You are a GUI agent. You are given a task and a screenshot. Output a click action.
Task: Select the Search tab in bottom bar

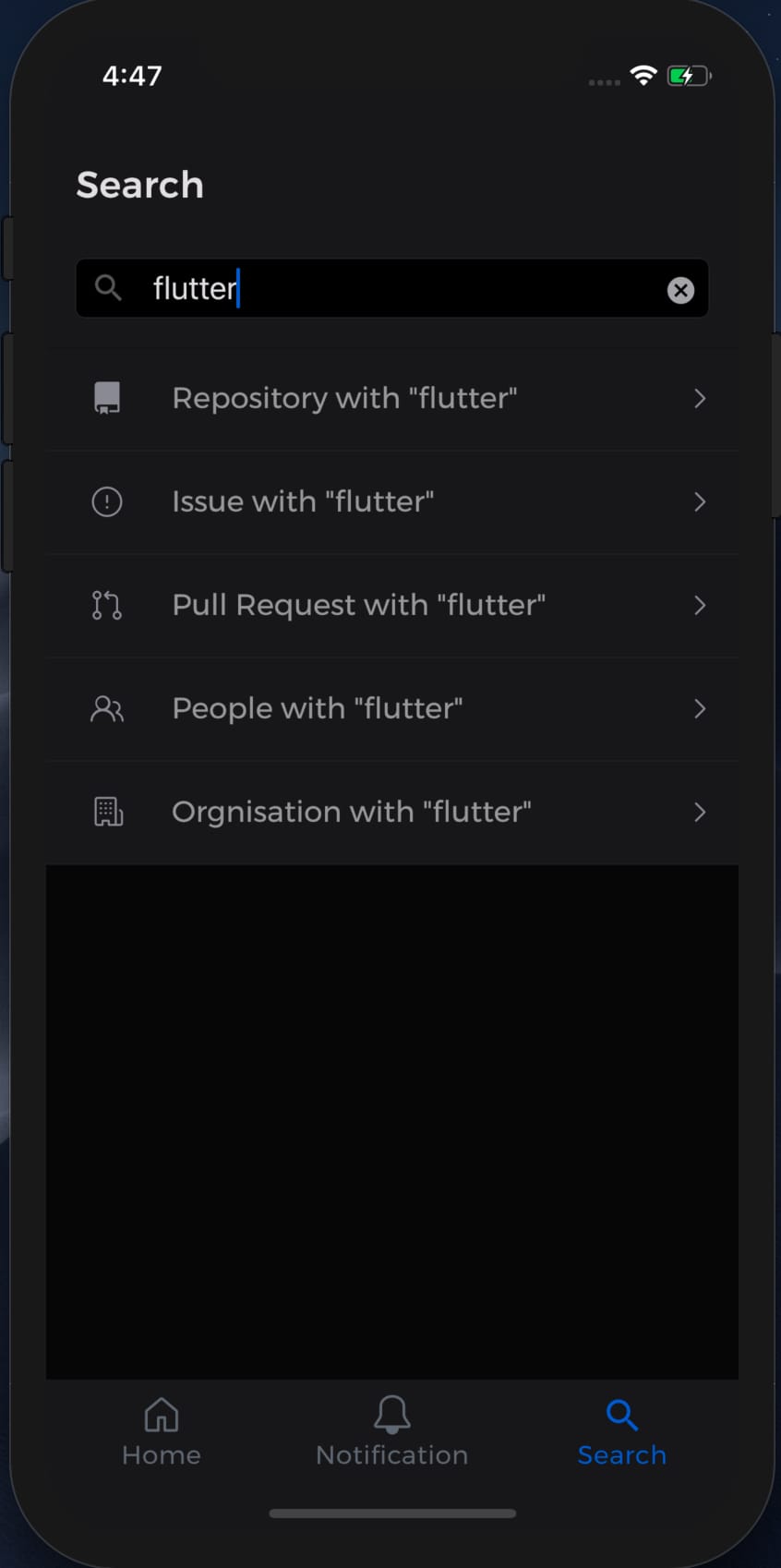tap(621, 1431)
